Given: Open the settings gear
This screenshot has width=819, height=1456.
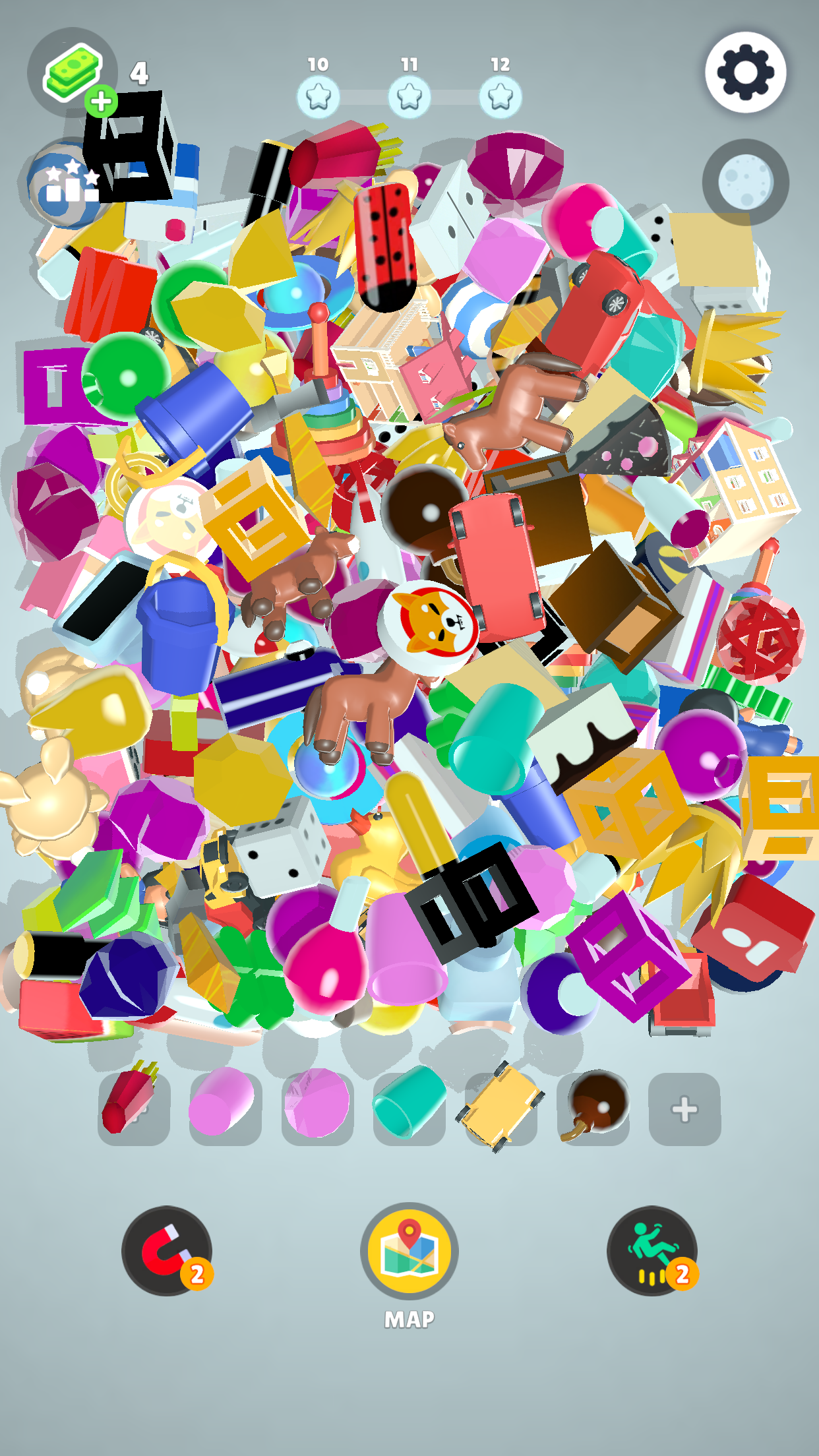Looking at the screenshot, I should pyautogui.click(x=745, y=73).
